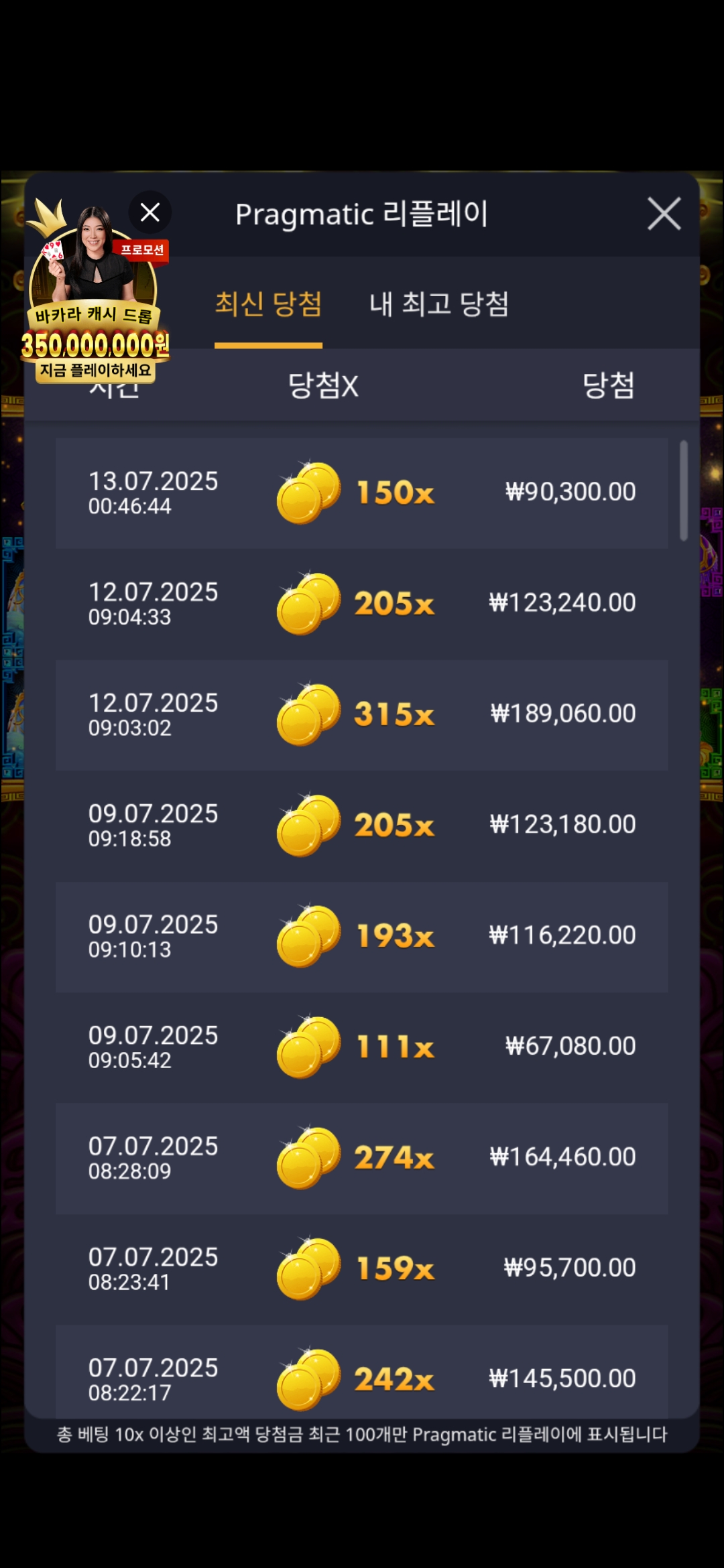Dismiss the 바카라 캐시 드롭 promotion banner
This screenshot has height=1568, width=724.
click(x=150, y=212)
